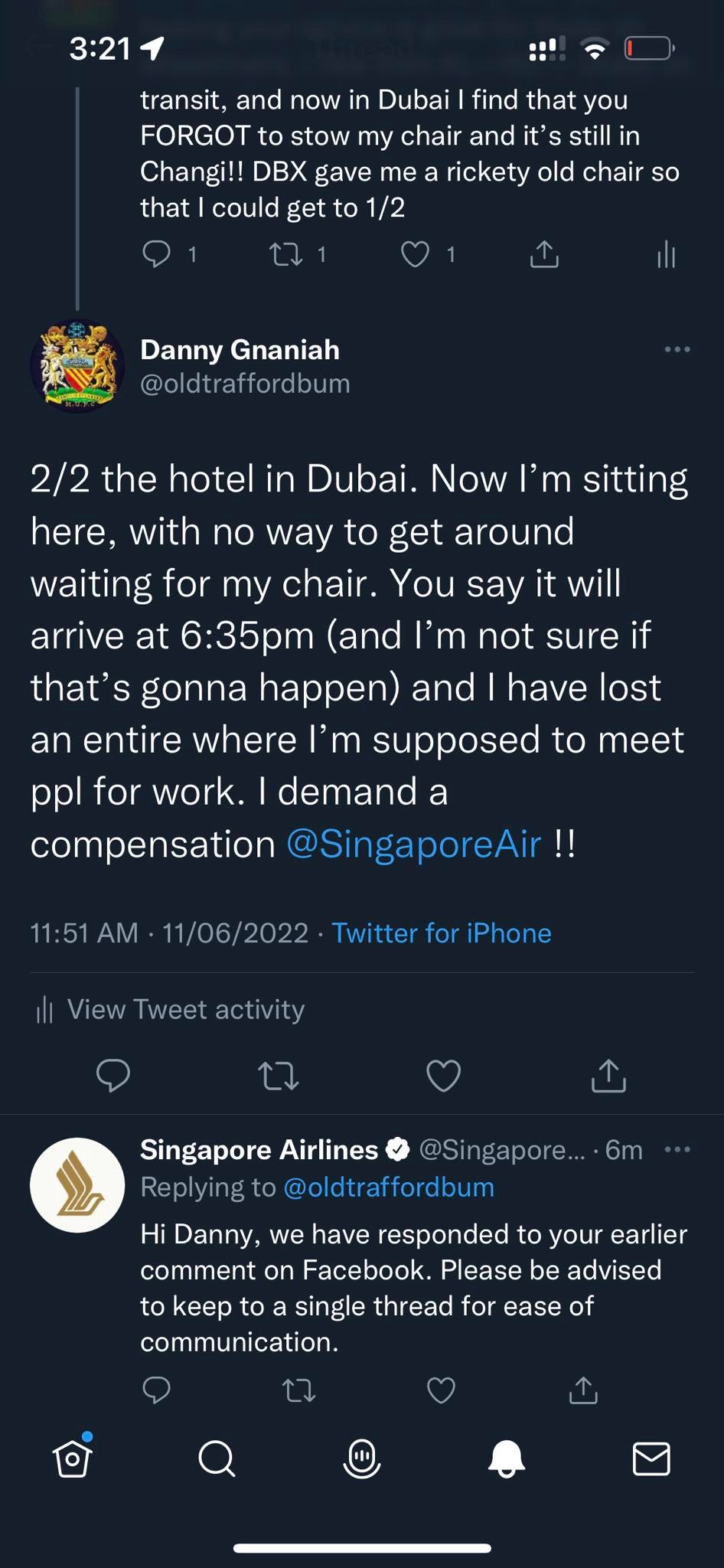Open the @SingaporeAir mention link
This screenshot has height=1568, width=724.
(x=413, y=844)
